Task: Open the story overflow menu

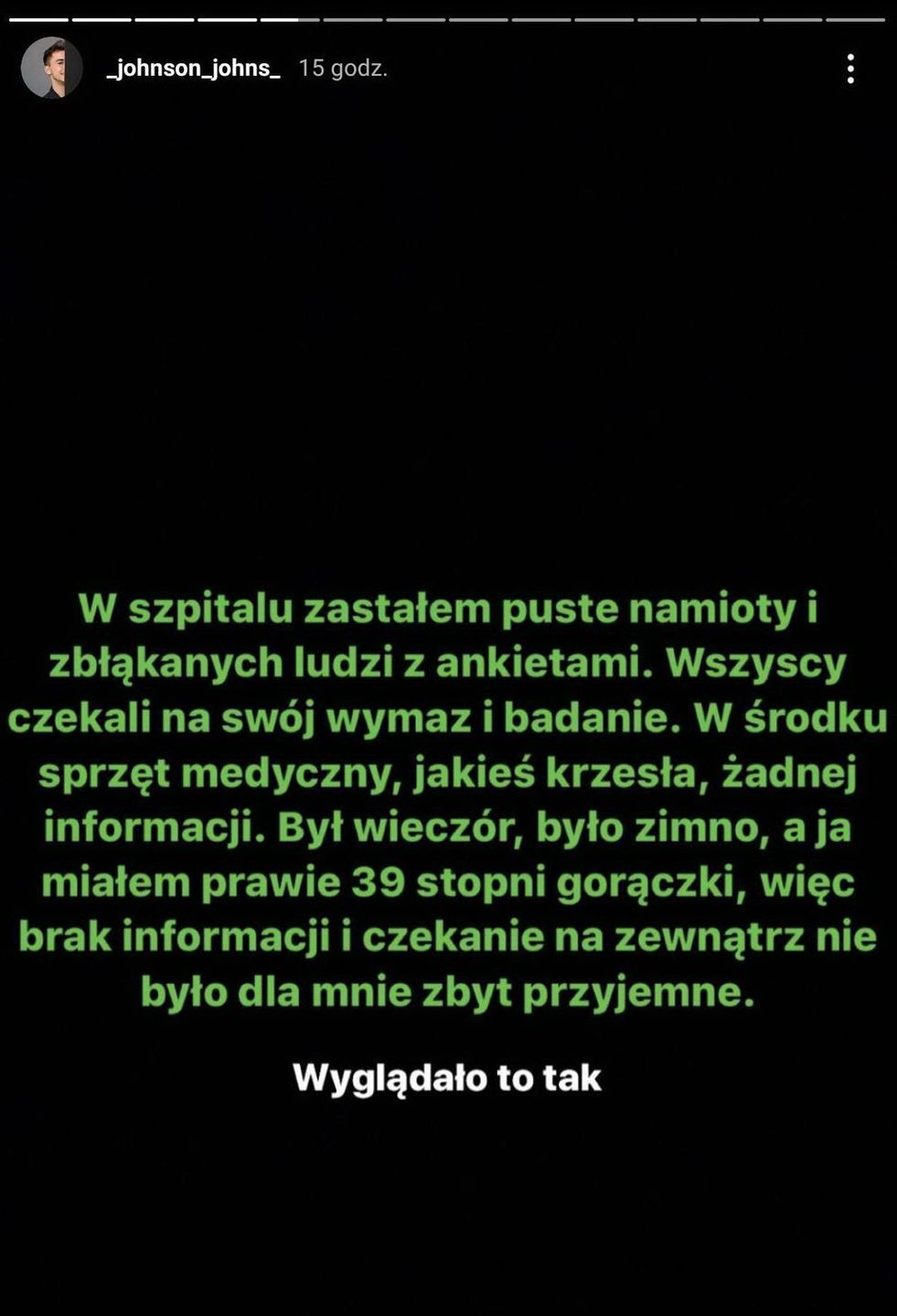Action: tap(850, 69)
